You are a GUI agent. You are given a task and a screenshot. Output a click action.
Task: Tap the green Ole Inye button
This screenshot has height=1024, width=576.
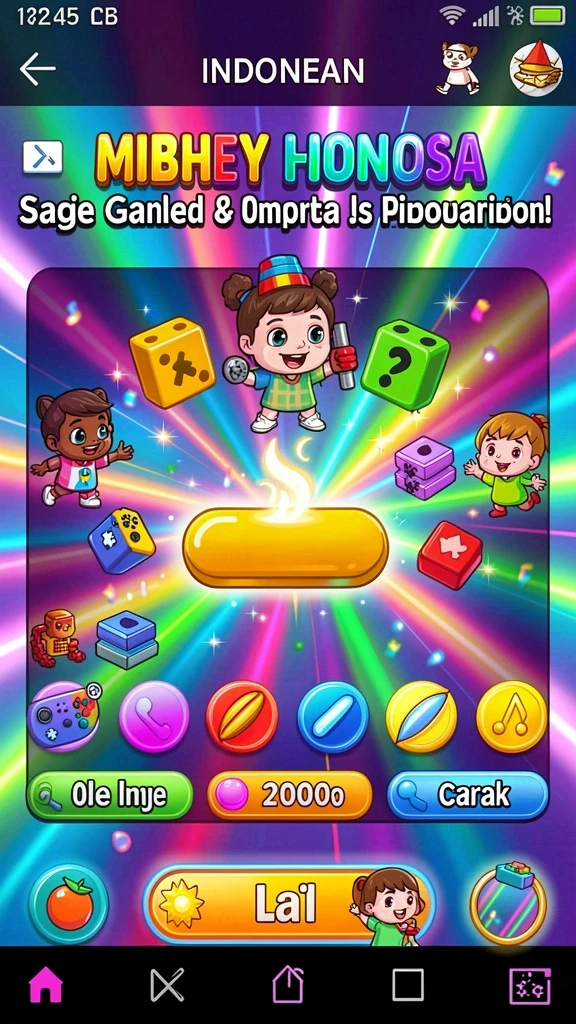click(x=110, y=795)
